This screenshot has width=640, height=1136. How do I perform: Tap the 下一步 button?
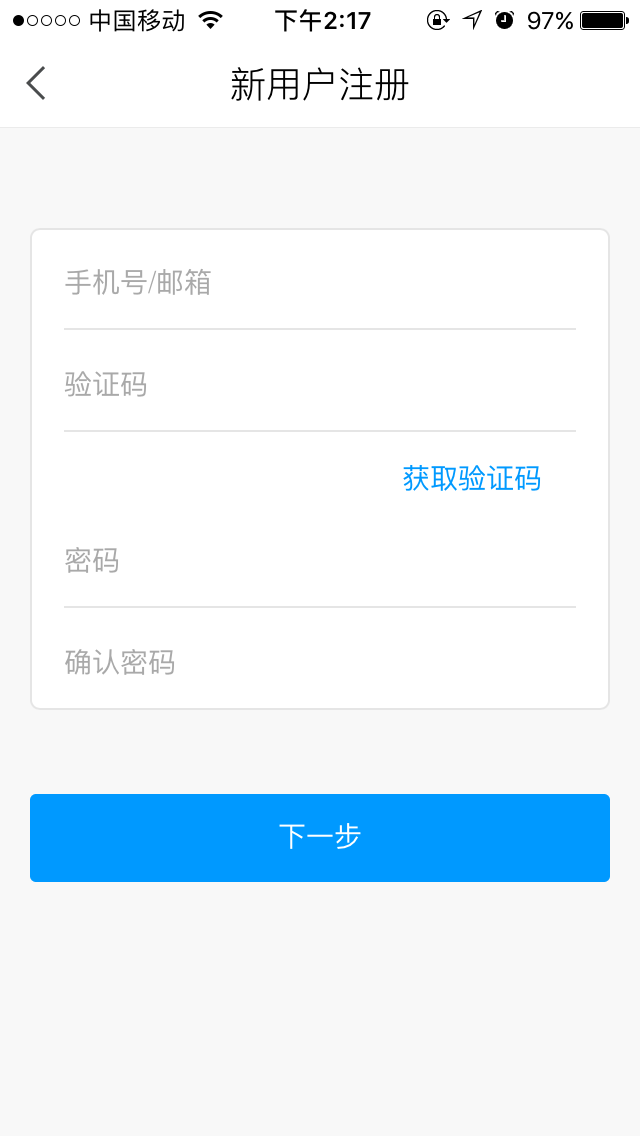click(x=320, y=838)
